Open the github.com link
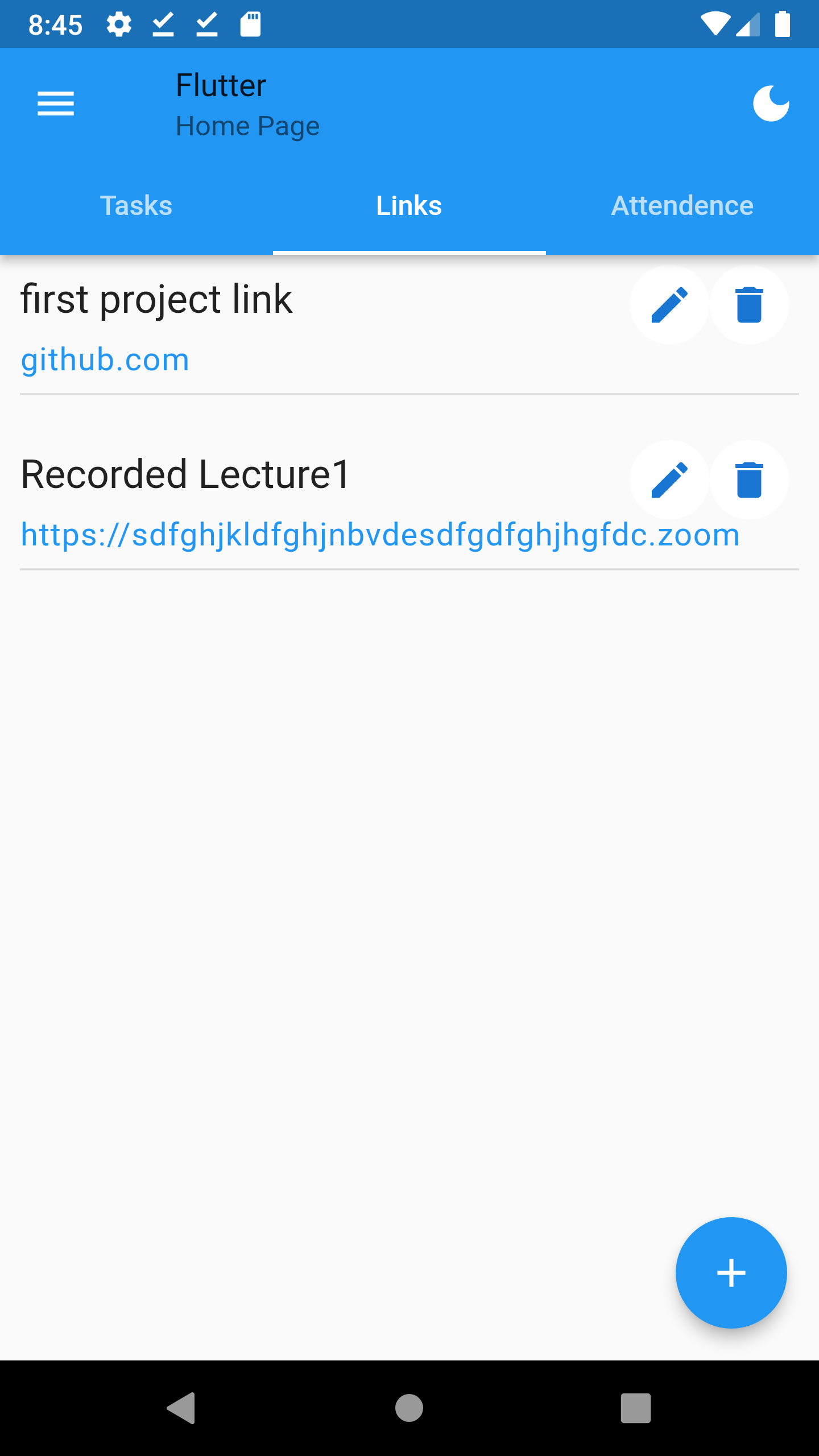Viewport: 819px width, 1456px height. pos(104,359)
